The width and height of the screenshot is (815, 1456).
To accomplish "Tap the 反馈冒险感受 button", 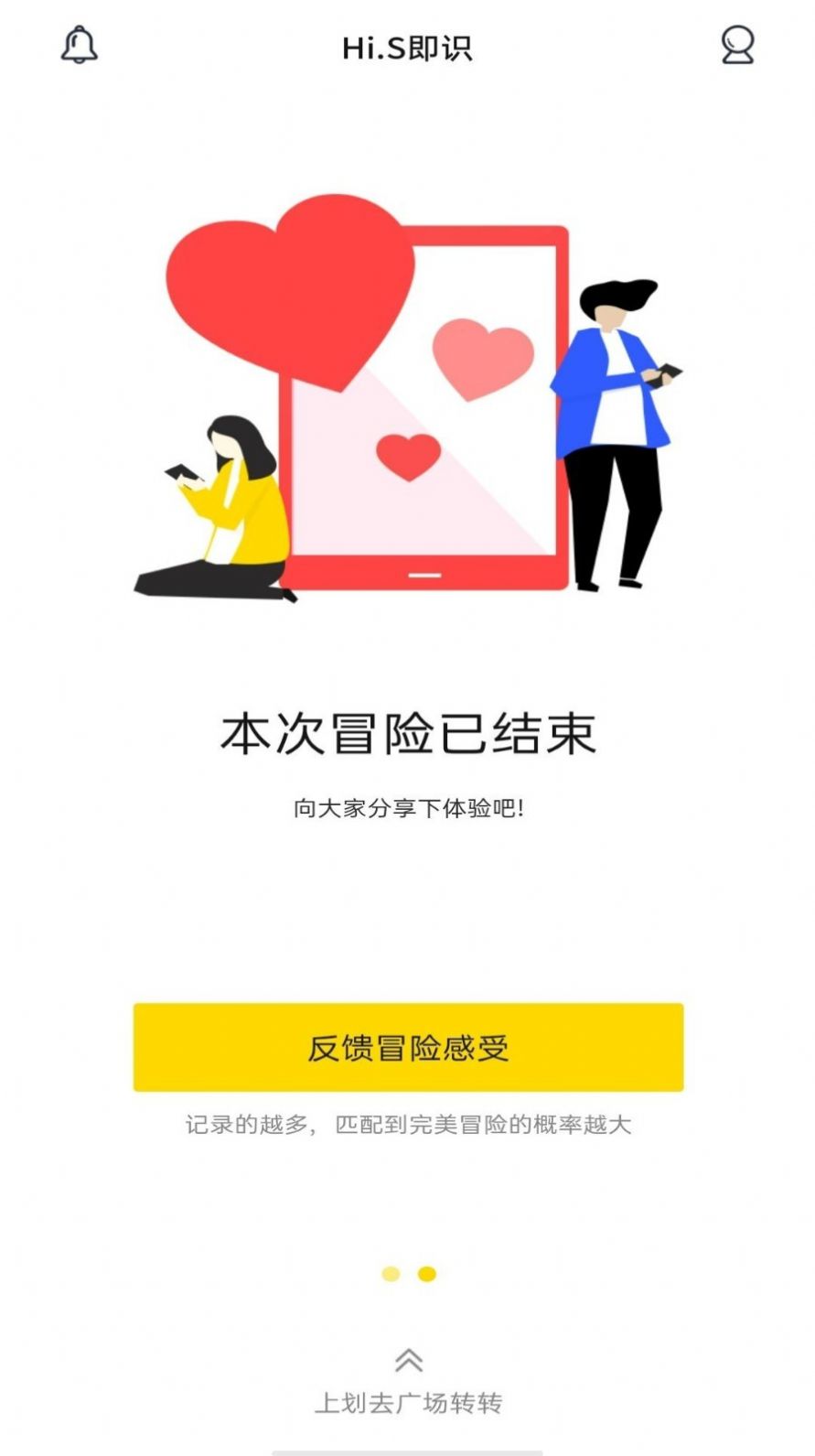I will [x=408, y=1047].
